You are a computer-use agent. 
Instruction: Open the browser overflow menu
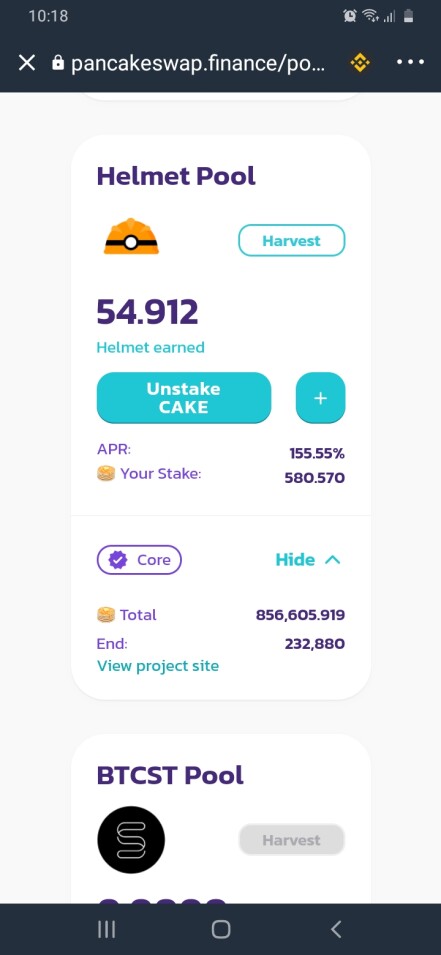[x=410, y=63]
